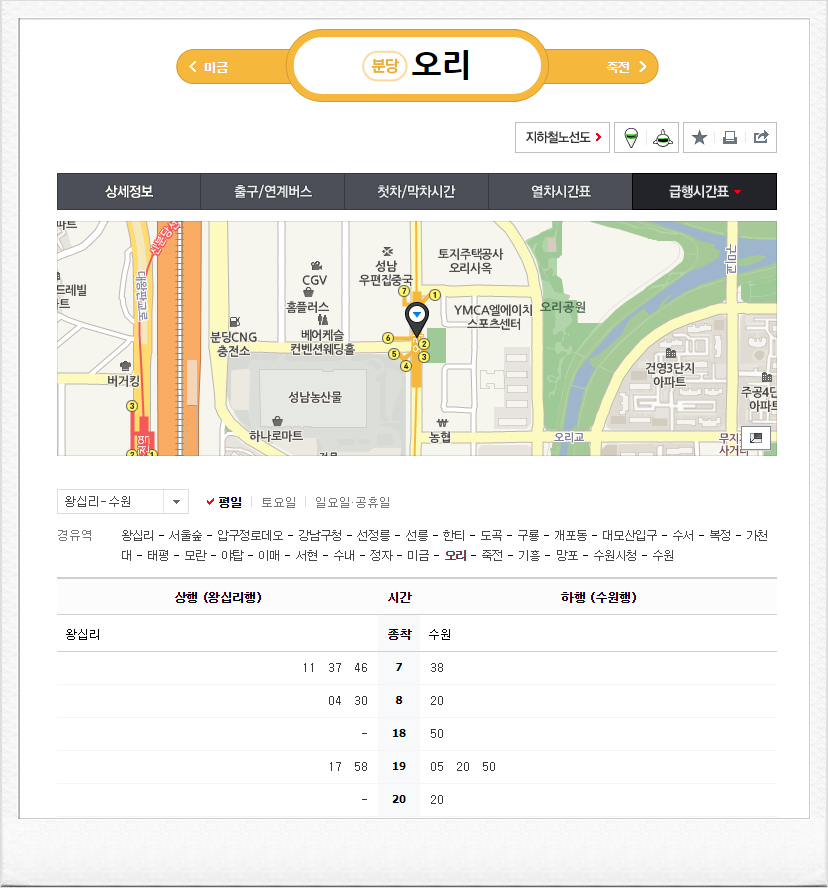Open the 지하철노선도 subway map
This screenshot has height=888, width=828.
564,137
